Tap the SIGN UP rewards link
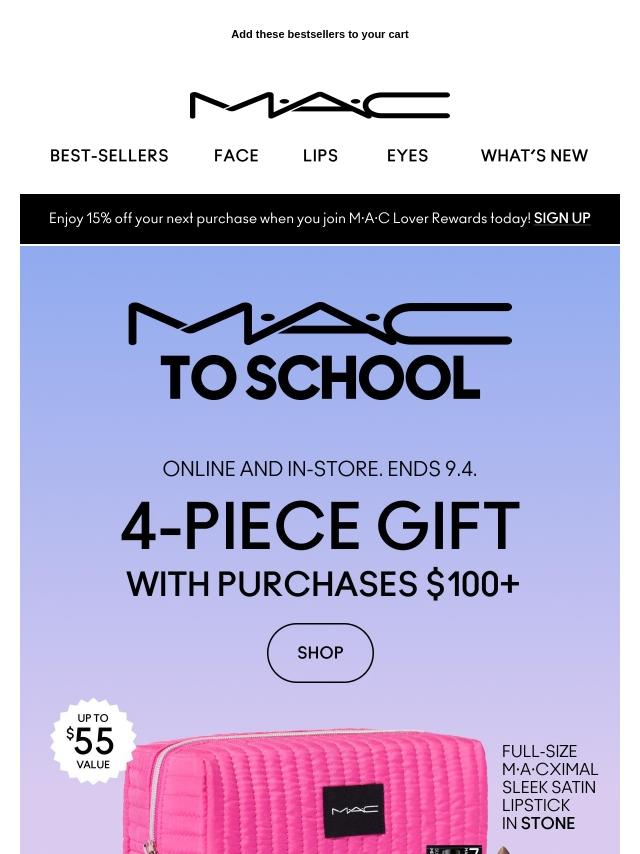This screenshot has height=854, width=640. [561, 218]
